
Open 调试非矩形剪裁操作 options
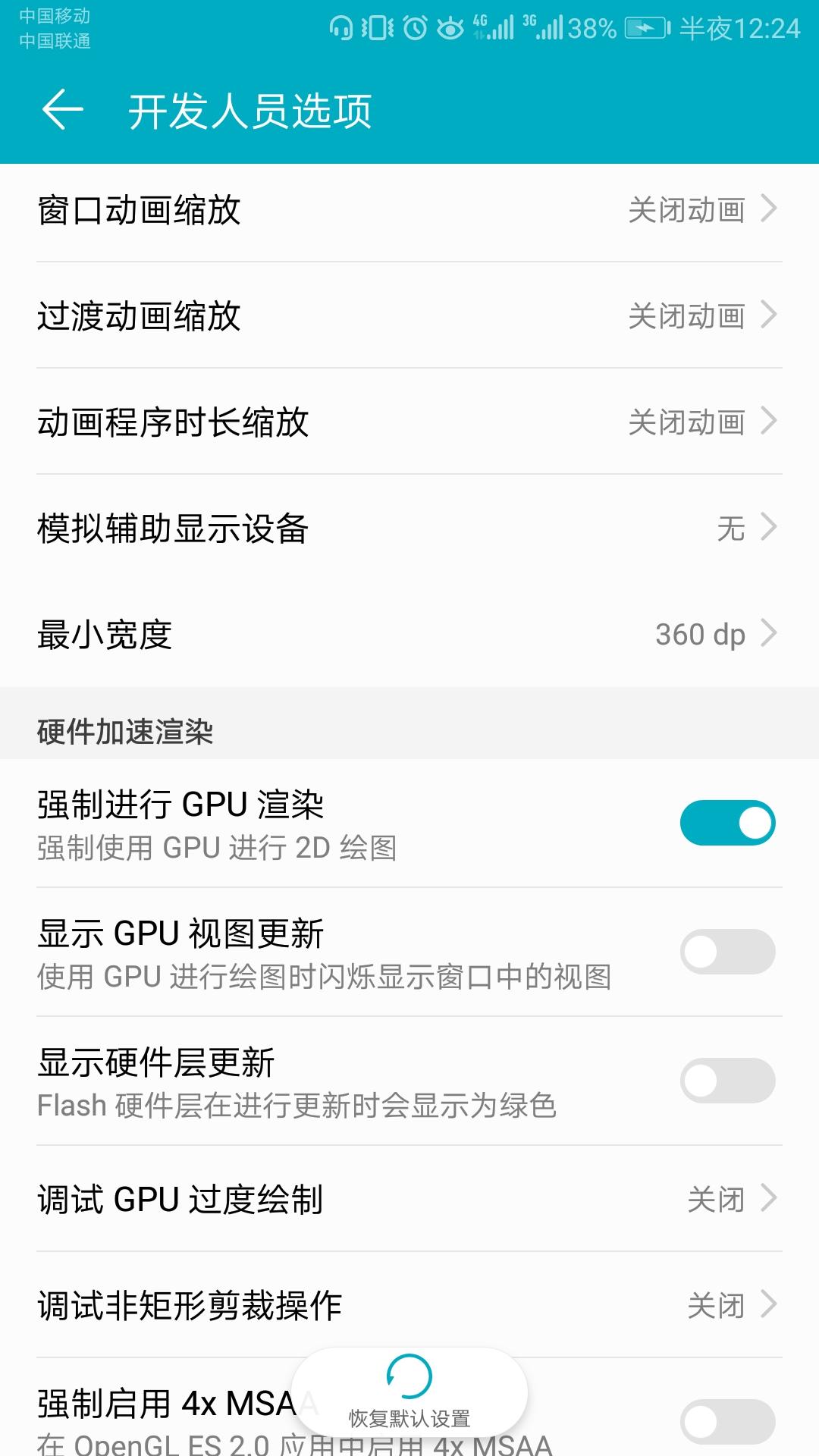coord(409,1305)
